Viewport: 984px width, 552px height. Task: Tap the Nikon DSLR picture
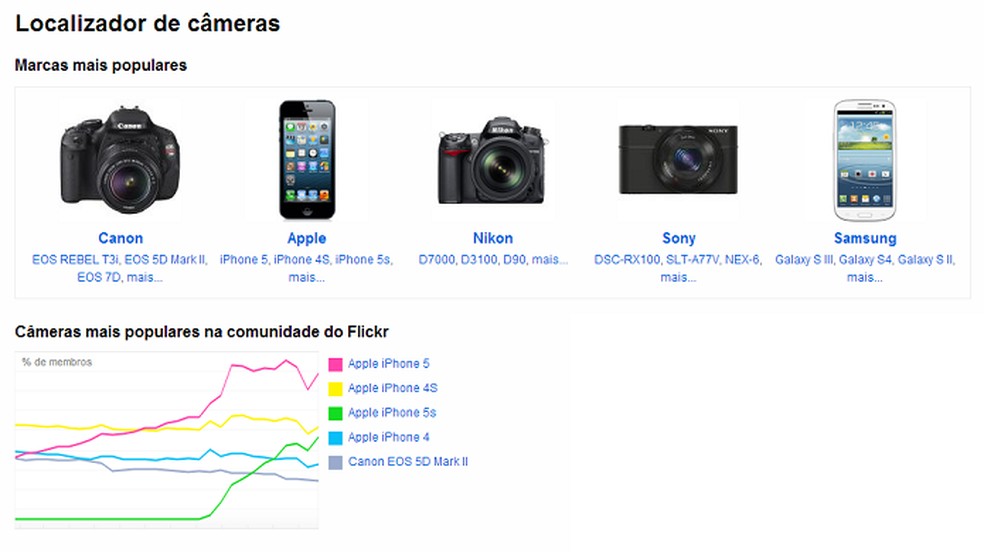492,162
